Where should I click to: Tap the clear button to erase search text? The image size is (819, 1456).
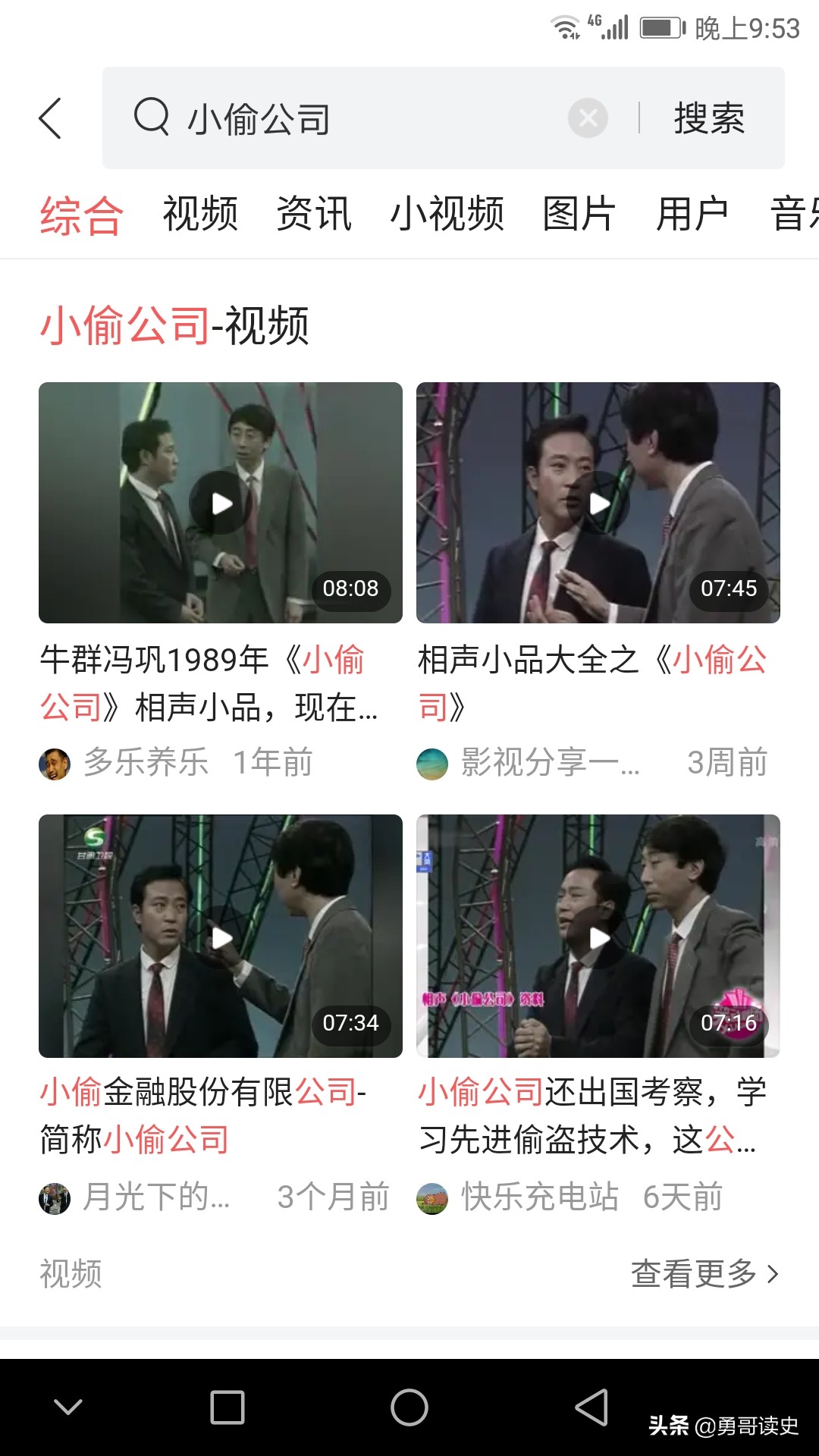coord(586,119)
